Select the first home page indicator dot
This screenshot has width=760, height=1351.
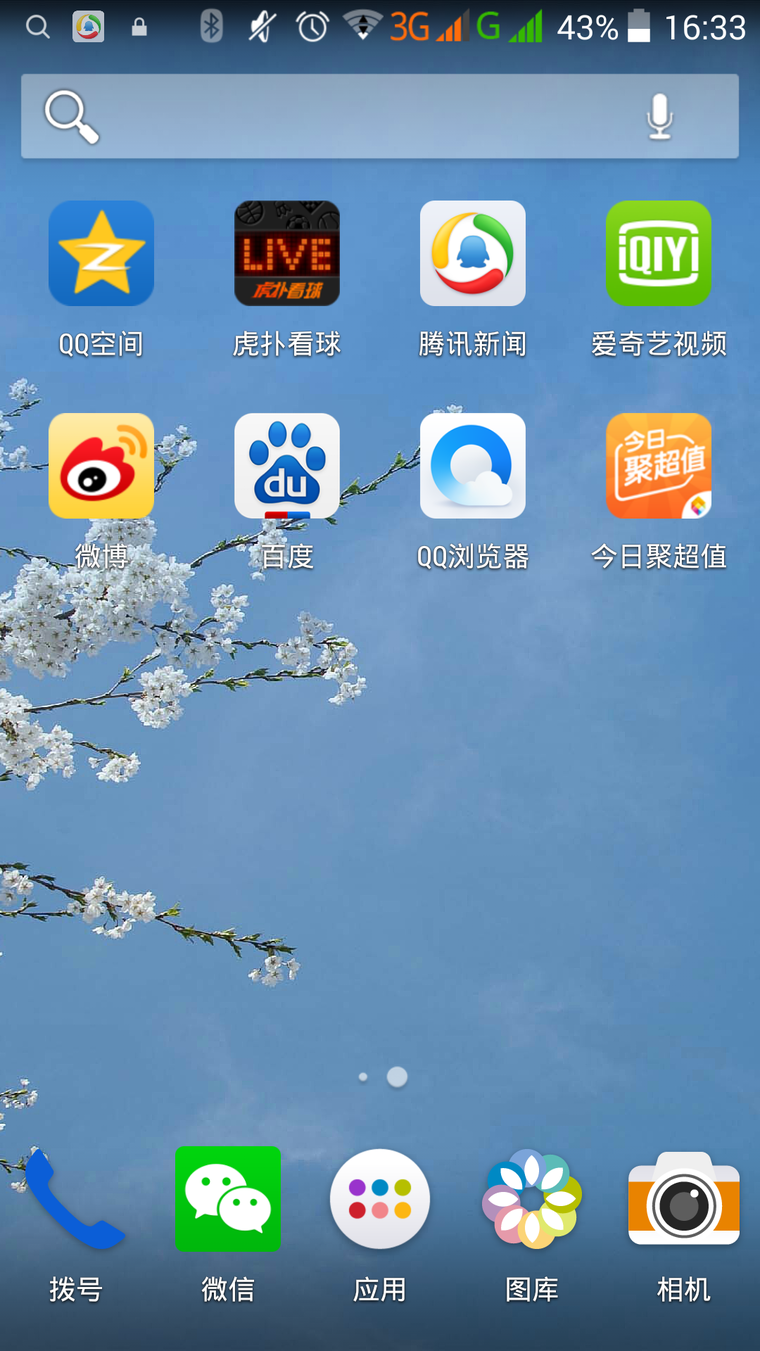point(363,1077)
